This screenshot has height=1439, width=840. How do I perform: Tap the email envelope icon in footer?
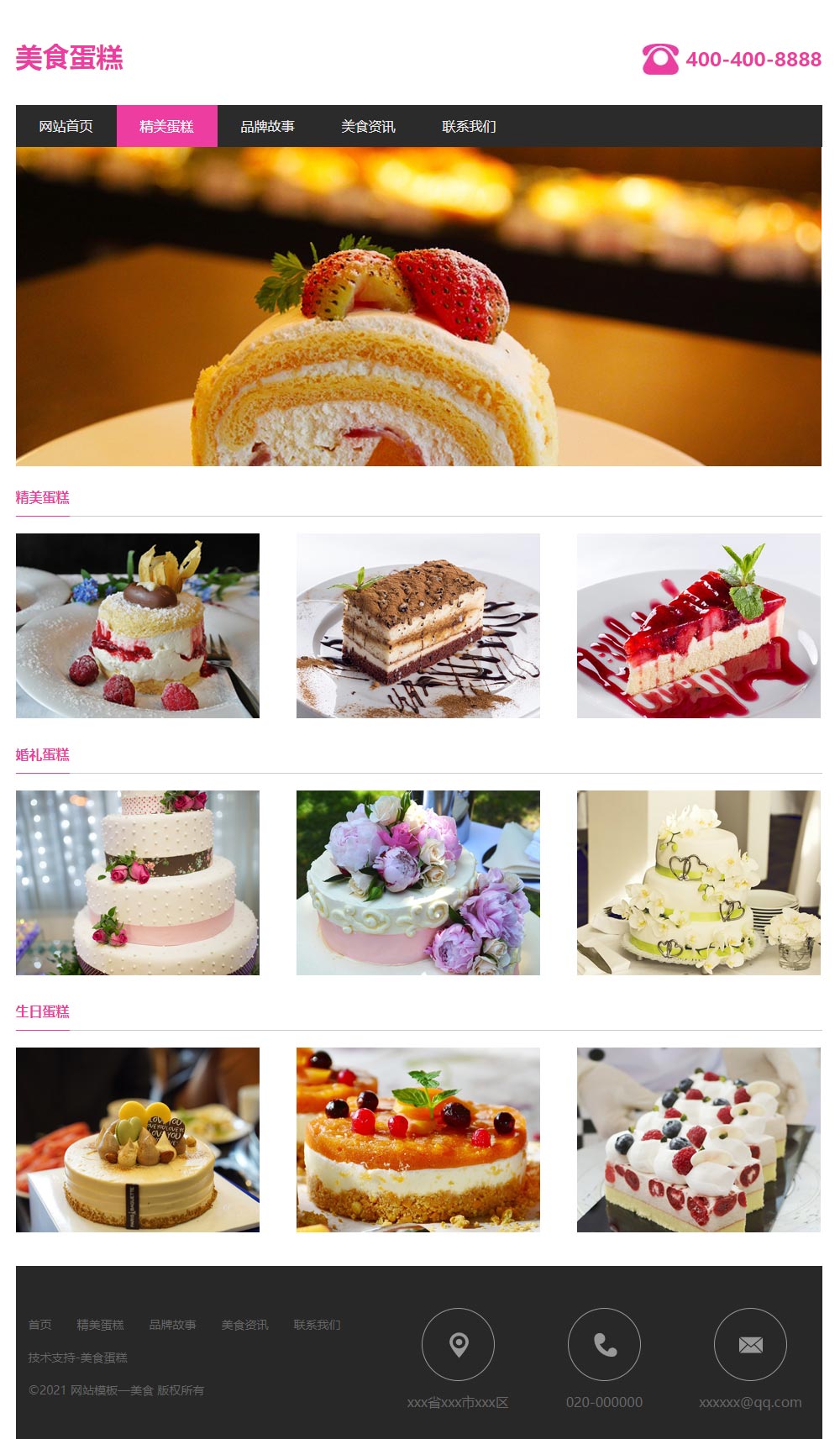(750, 1345)
